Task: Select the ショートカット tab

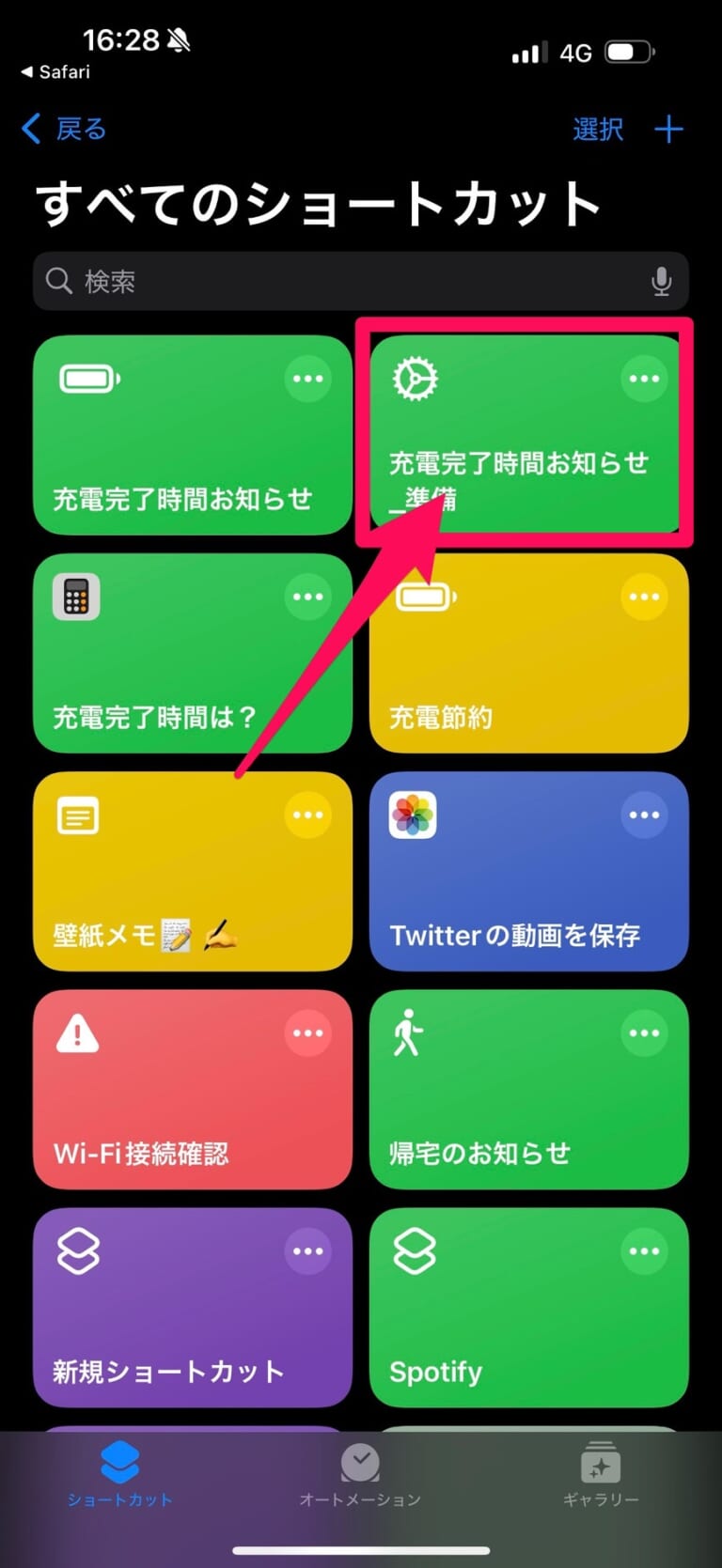Action: click(119, 1475)
